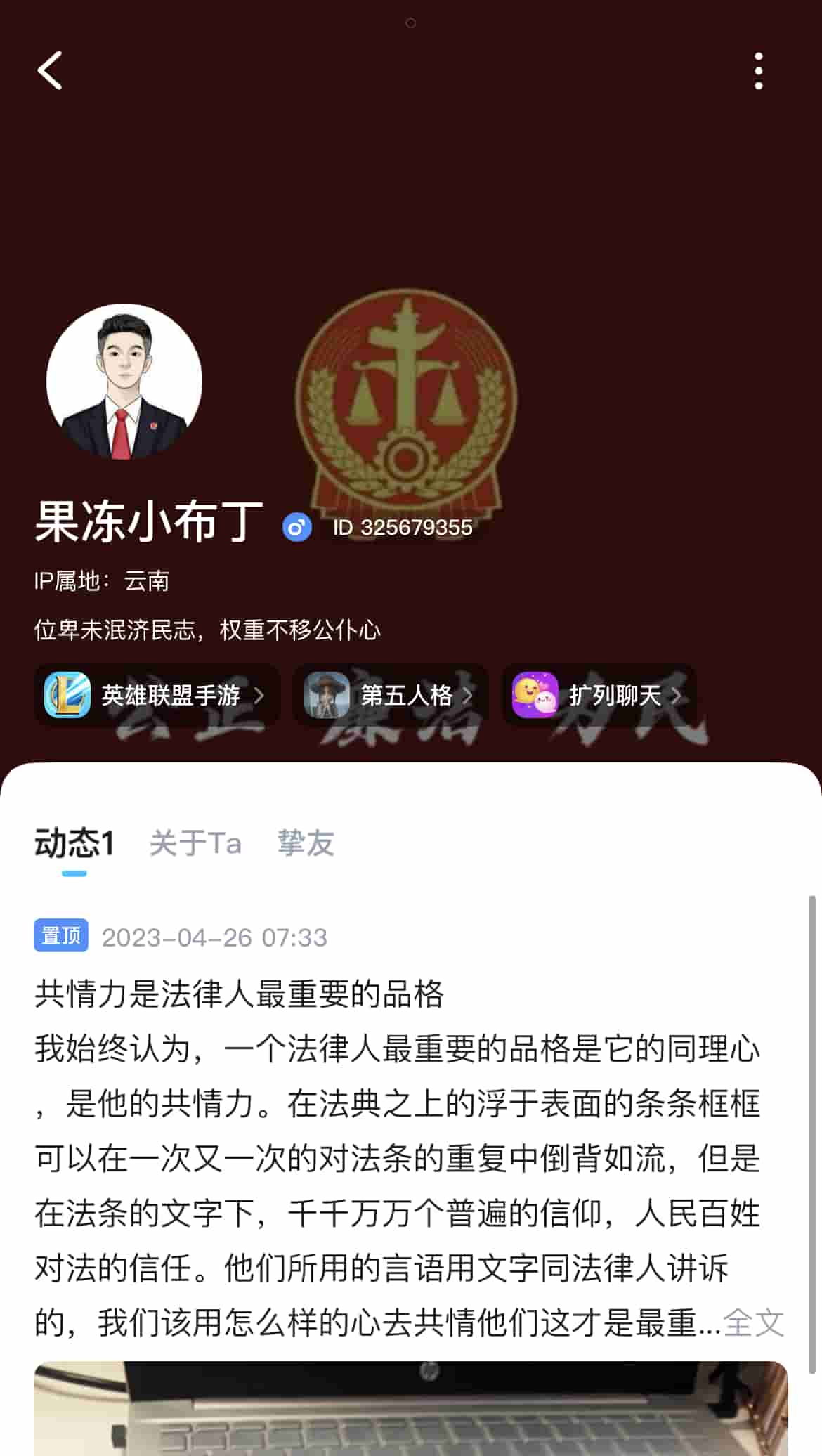Open the laptop photo in the post
This screenshot has height=1456, width=822.
pyautogui.click(x=411, y=1408)
